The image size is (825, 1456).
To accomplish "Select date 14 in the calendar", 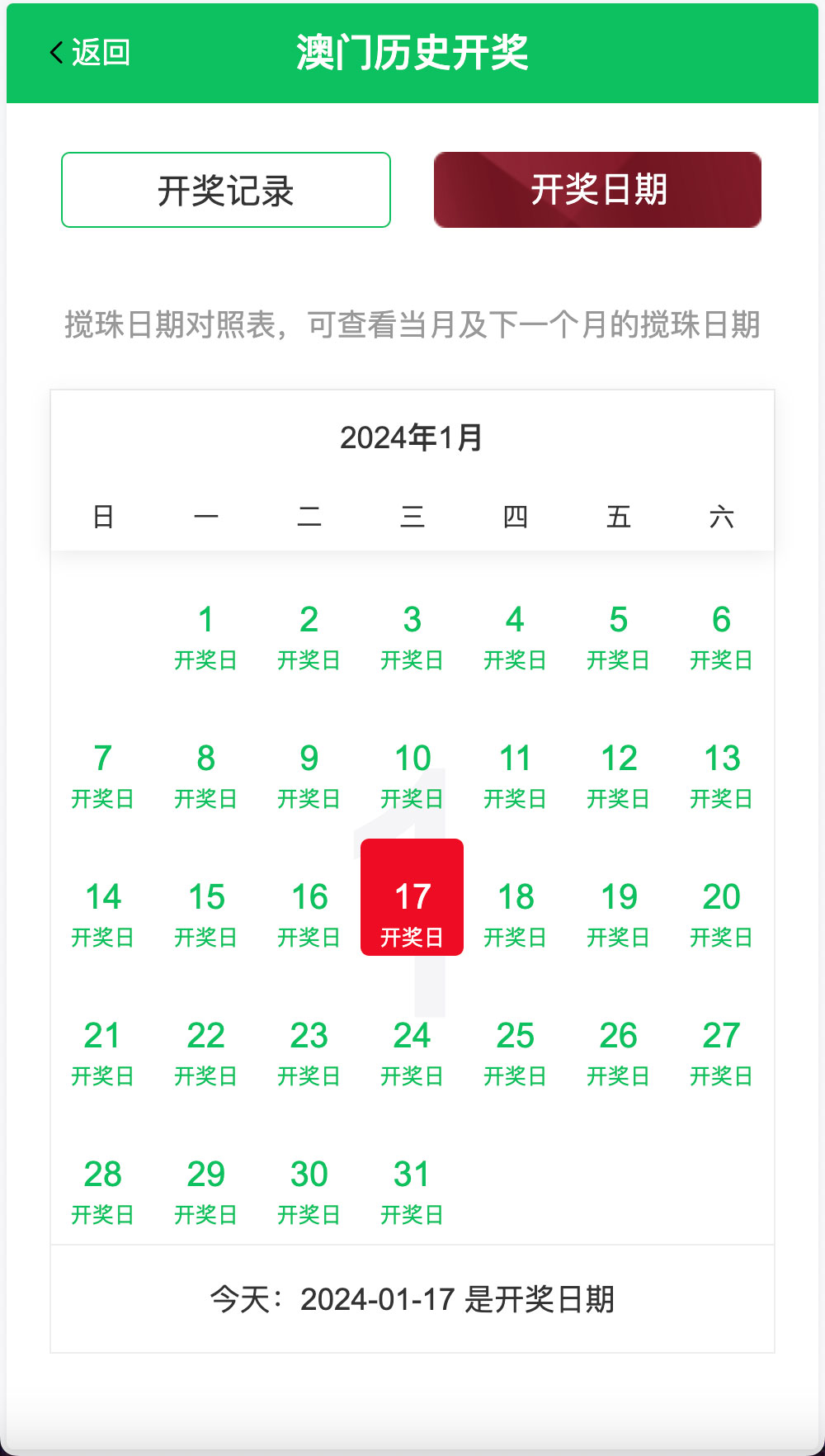I will tap(102, 913).
